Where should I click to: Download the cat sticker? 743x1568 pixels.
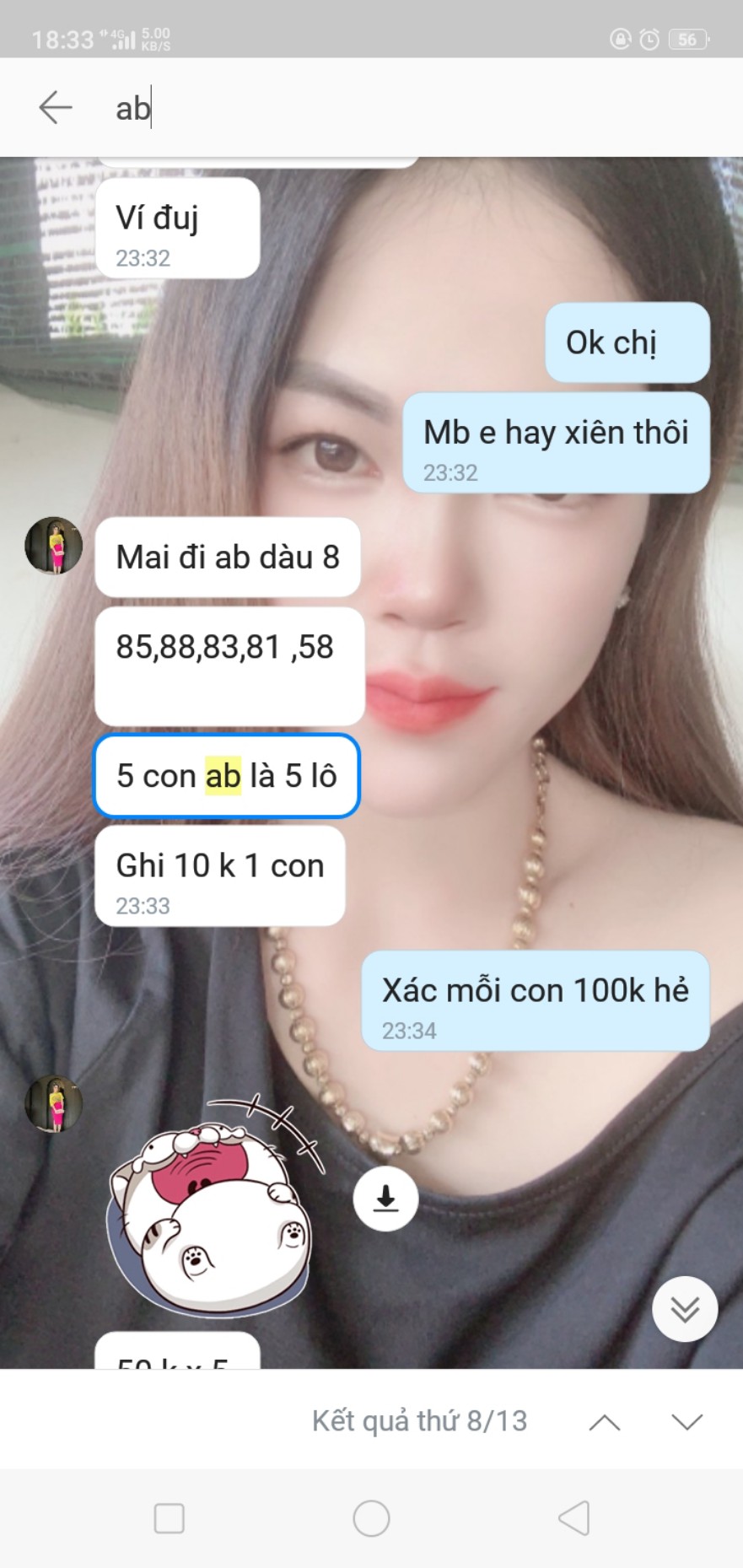(x=385, y=1199)
